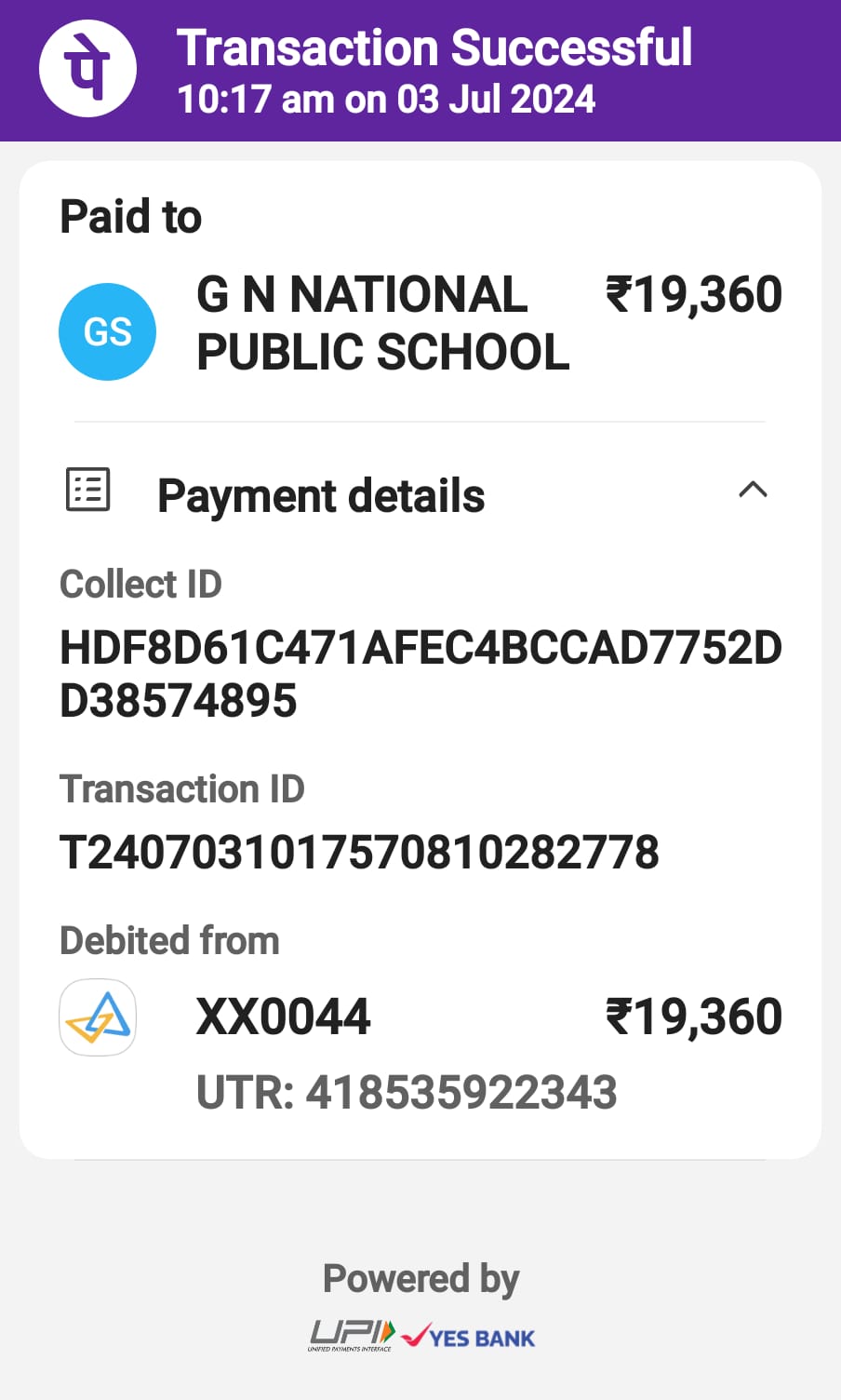Collapse the Payment details section
The image size is (841, 1400).
click(753, 490)
